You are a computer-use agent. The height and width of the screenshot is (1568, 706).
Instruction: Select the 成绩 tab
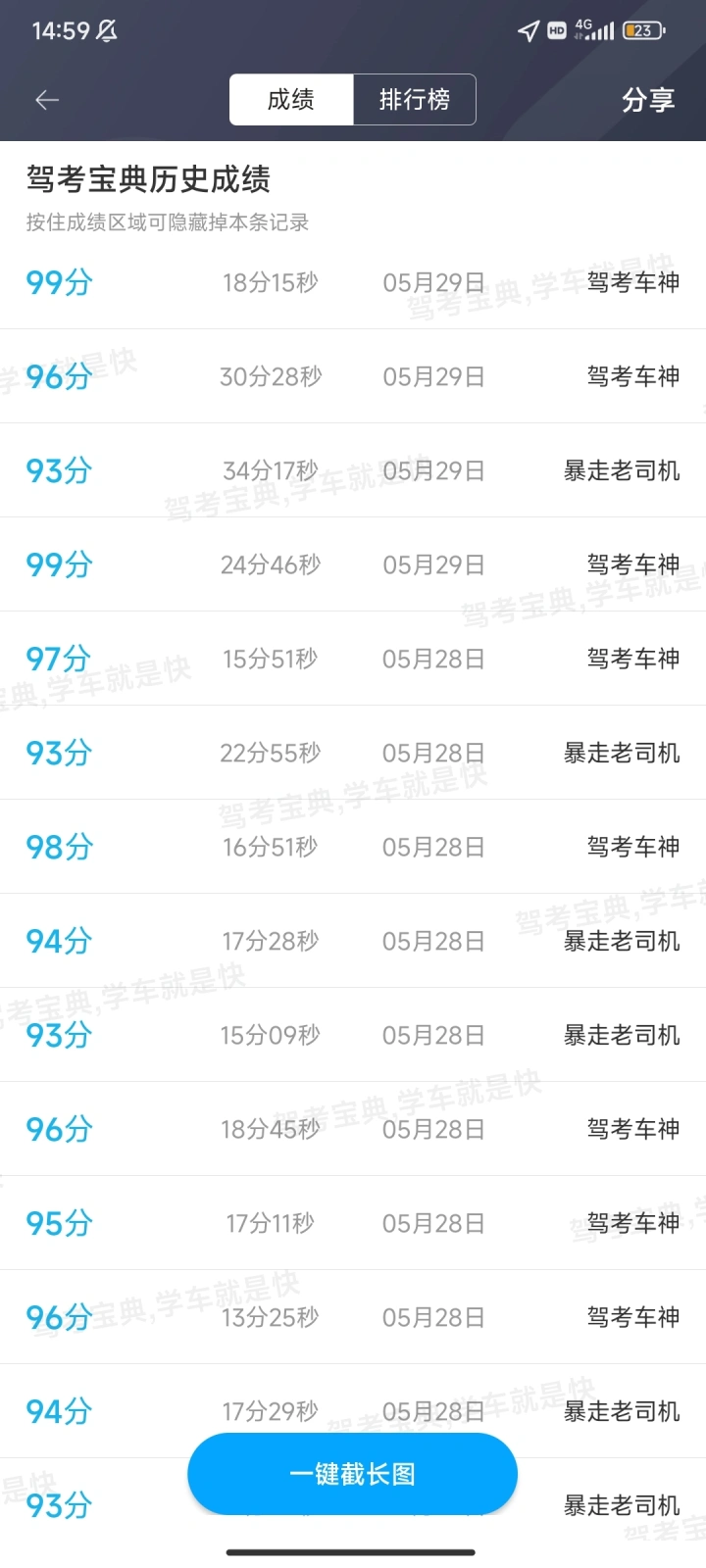[291, 99]
